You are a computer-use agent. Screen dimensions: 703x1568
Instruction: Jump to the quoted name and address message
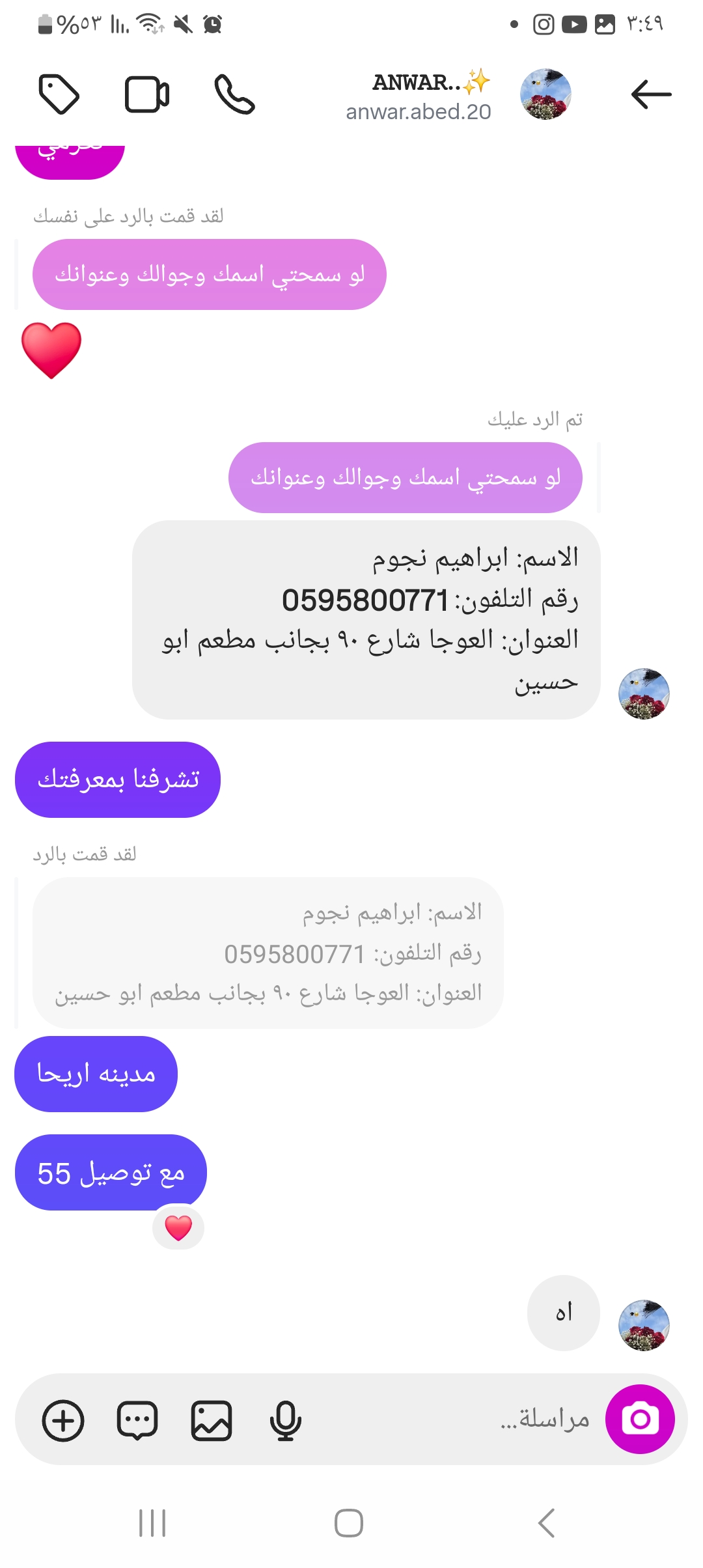268,953
